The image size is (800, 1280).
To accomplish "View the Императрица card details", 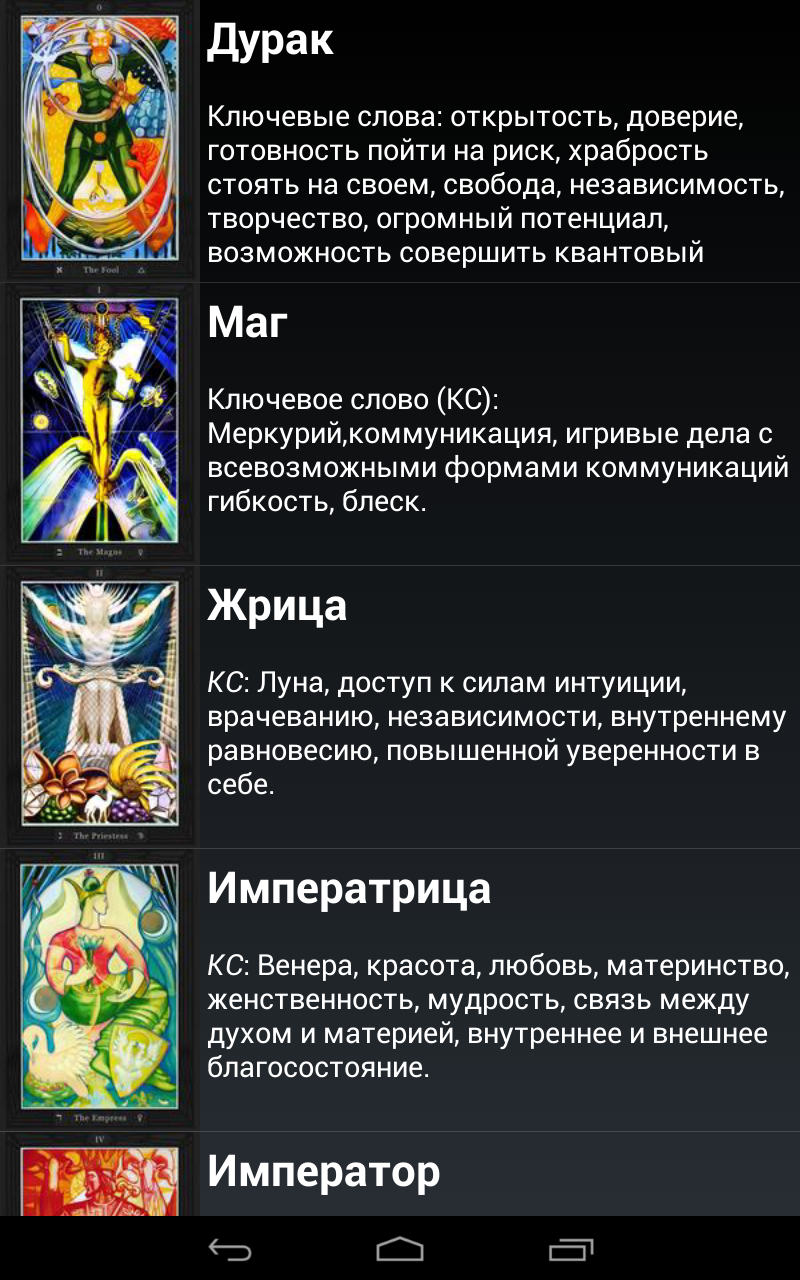I will tap(400, 990).
